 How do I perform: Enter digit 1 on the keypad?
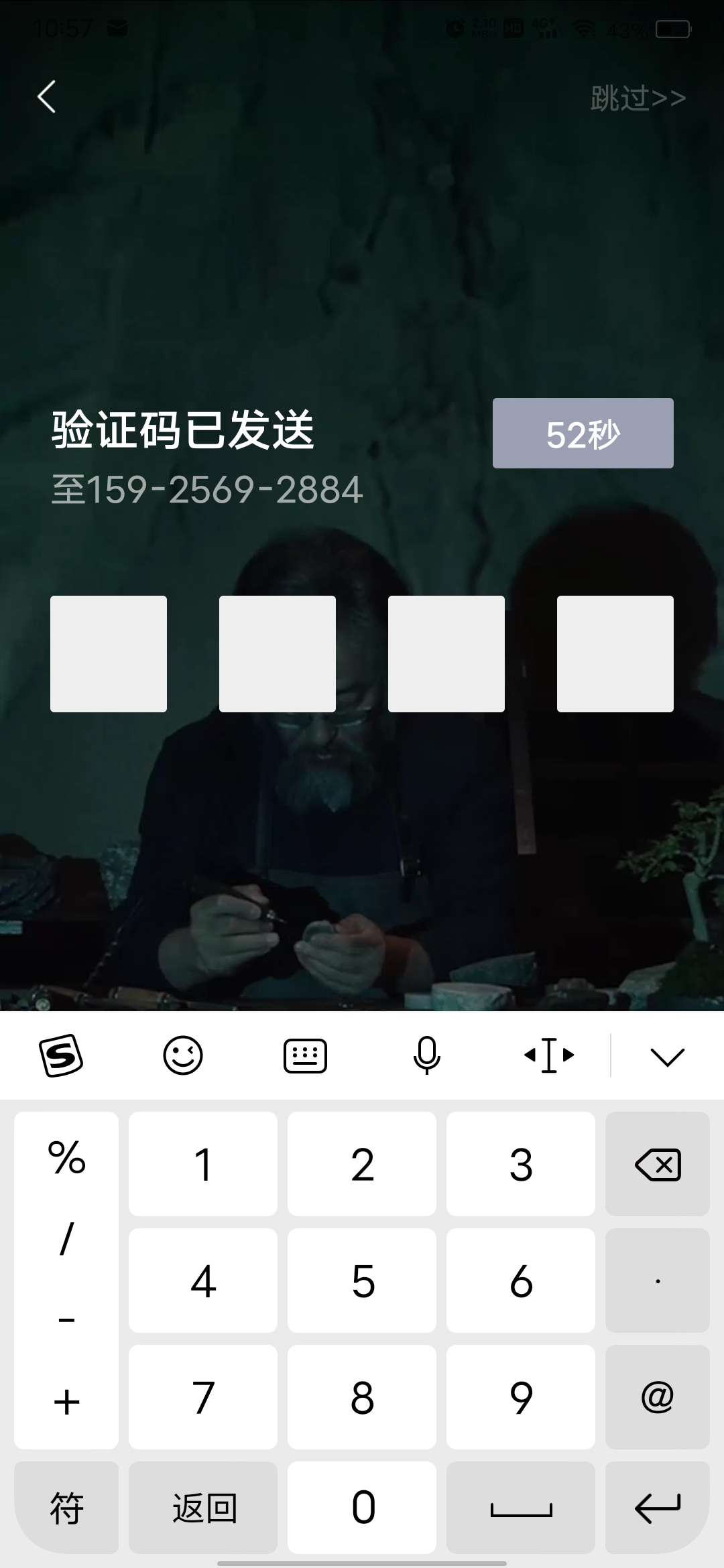(x=203, y=1164)
